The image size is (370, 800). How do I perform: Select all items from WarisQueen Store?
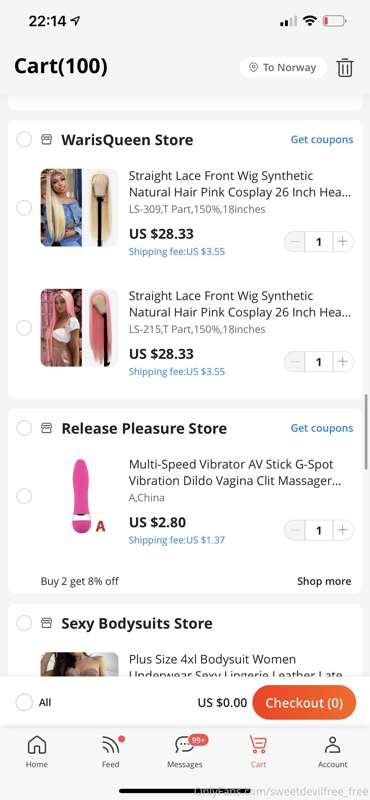pyautogui.click(x=24, y=139)
